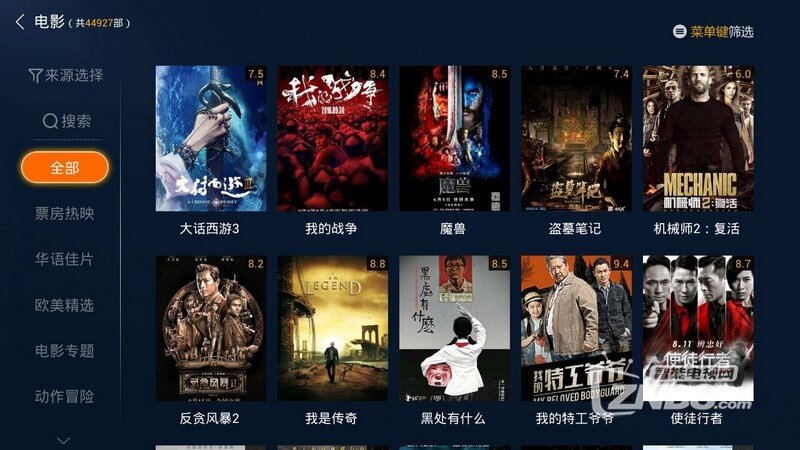Open the movie 盗墓笔记
Screen dimensions: 800x450
[x=576, y=139]
